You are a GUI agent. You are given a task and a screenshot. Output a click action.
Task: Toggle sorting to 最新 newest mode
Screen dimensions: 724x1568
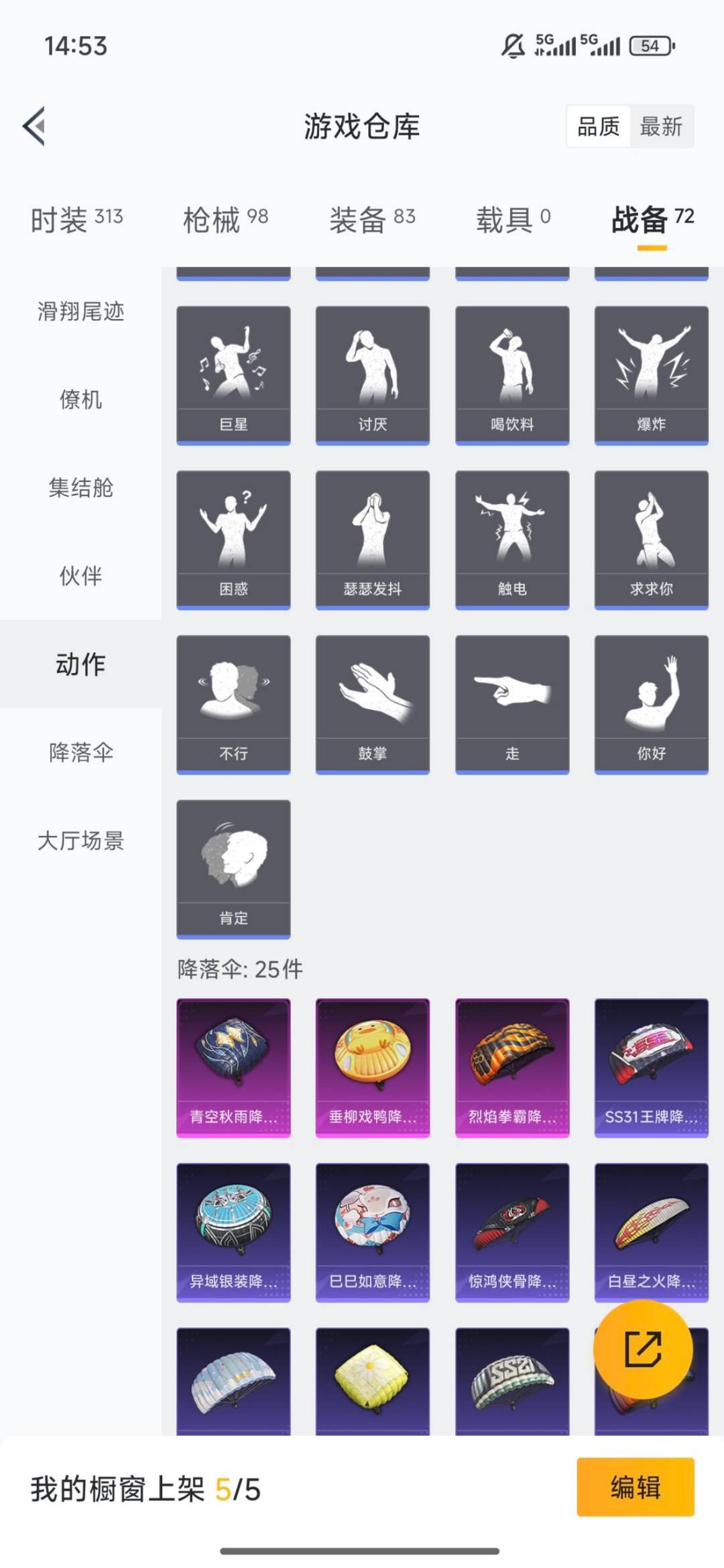tap(660, 127)
